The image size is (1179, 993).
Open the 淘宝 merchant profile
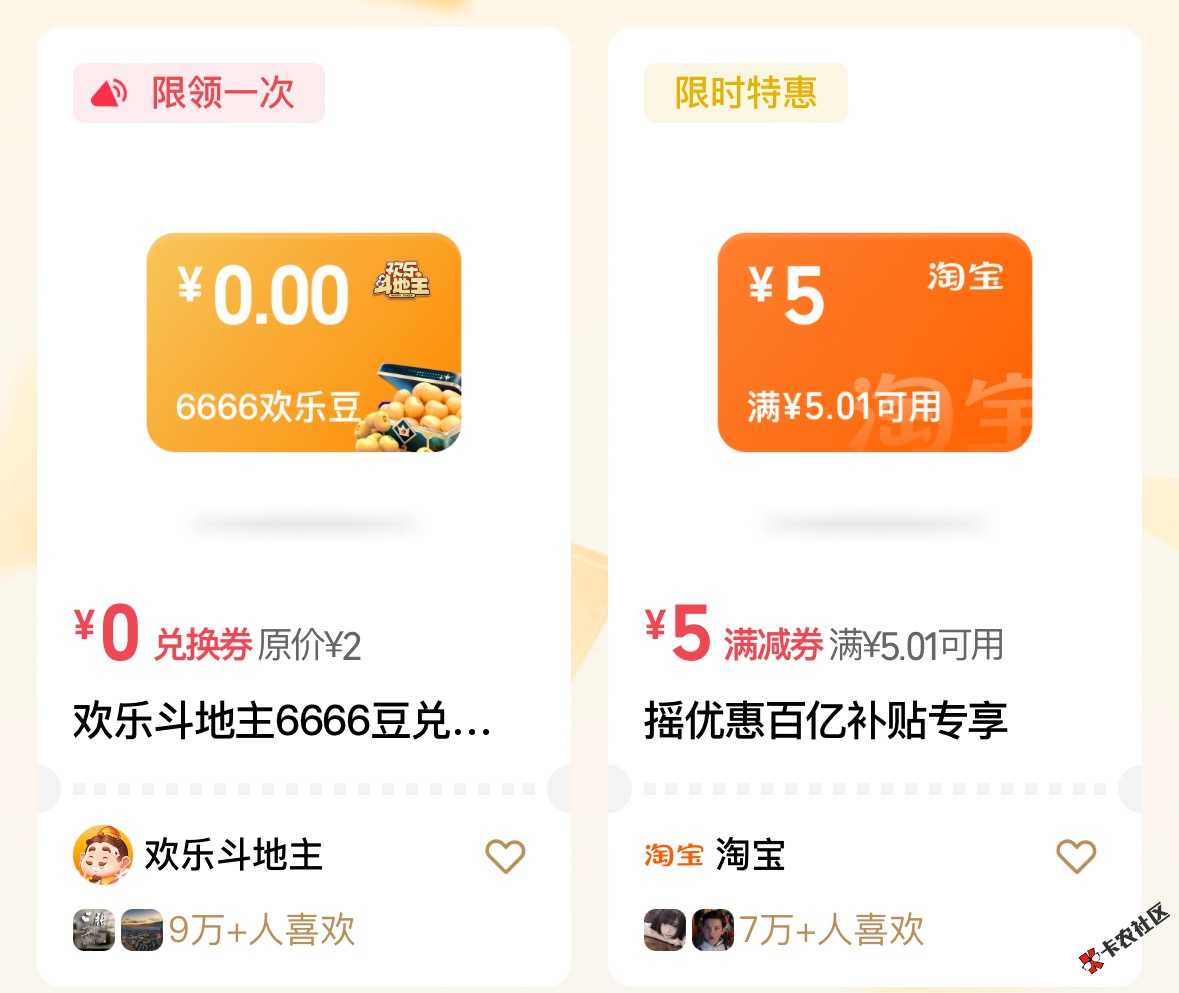(x=716, y=856)
